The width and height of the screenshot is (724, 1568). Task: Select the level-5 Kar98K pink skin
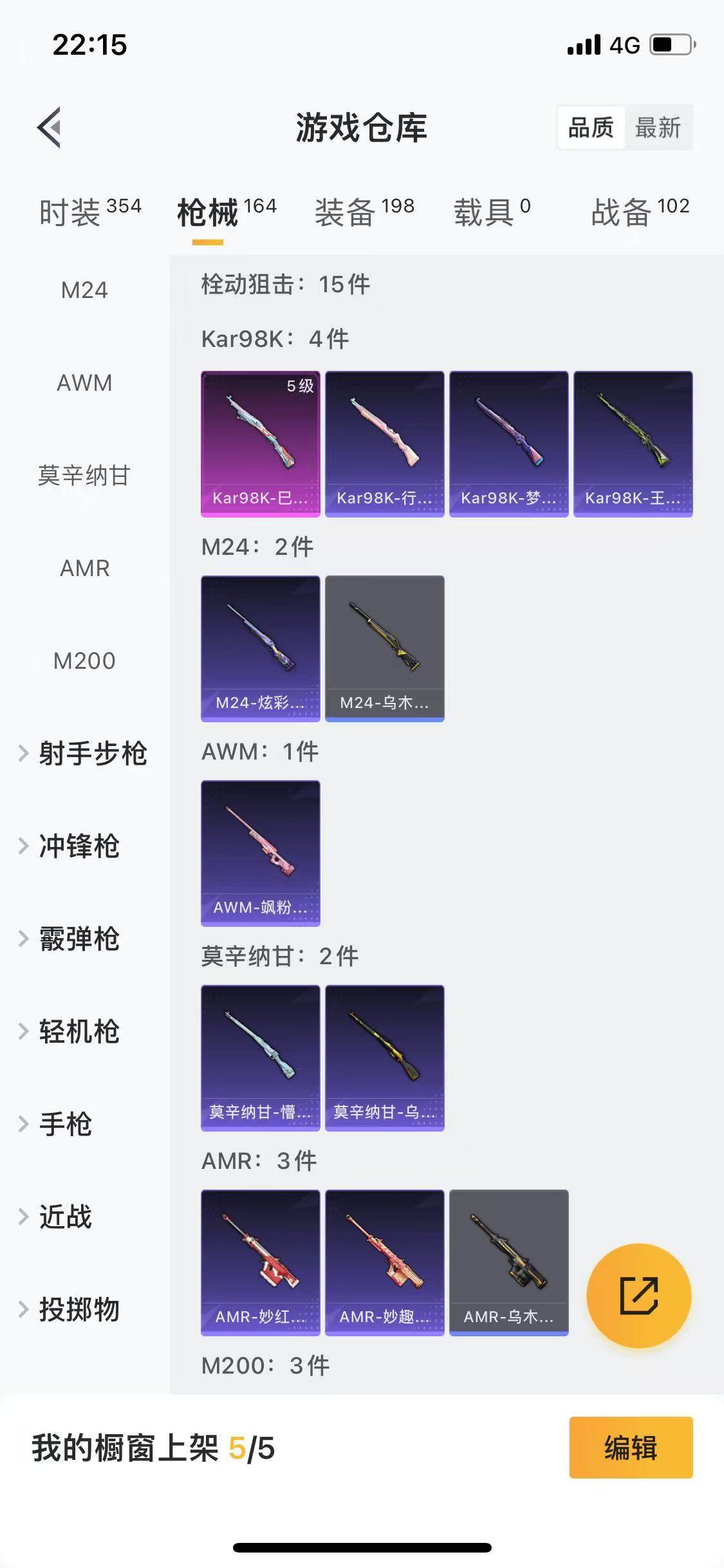(260, 443)
